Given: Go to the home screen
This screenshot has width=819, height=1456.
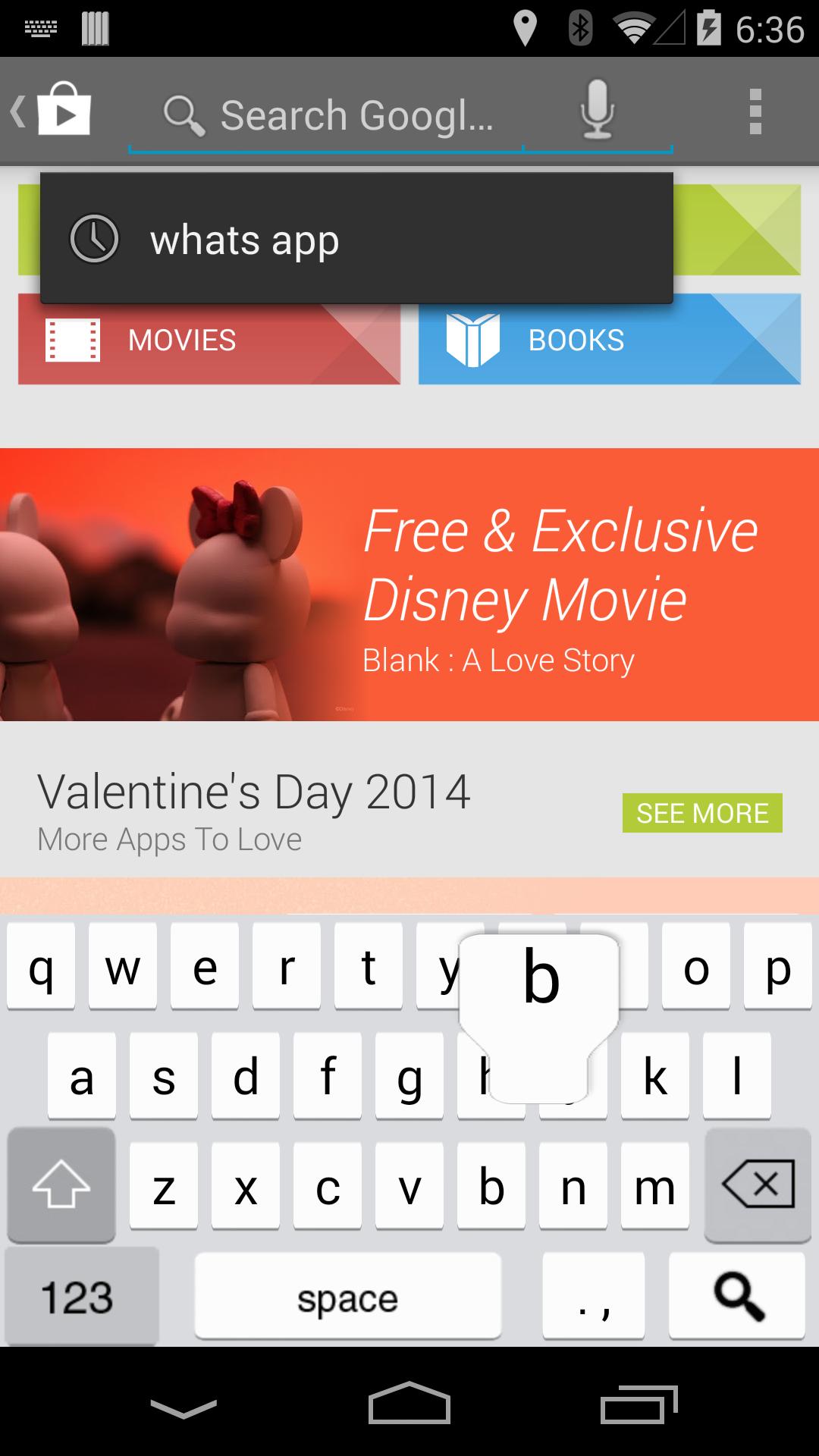Looking at the screenshot, I should (409, 1403).
